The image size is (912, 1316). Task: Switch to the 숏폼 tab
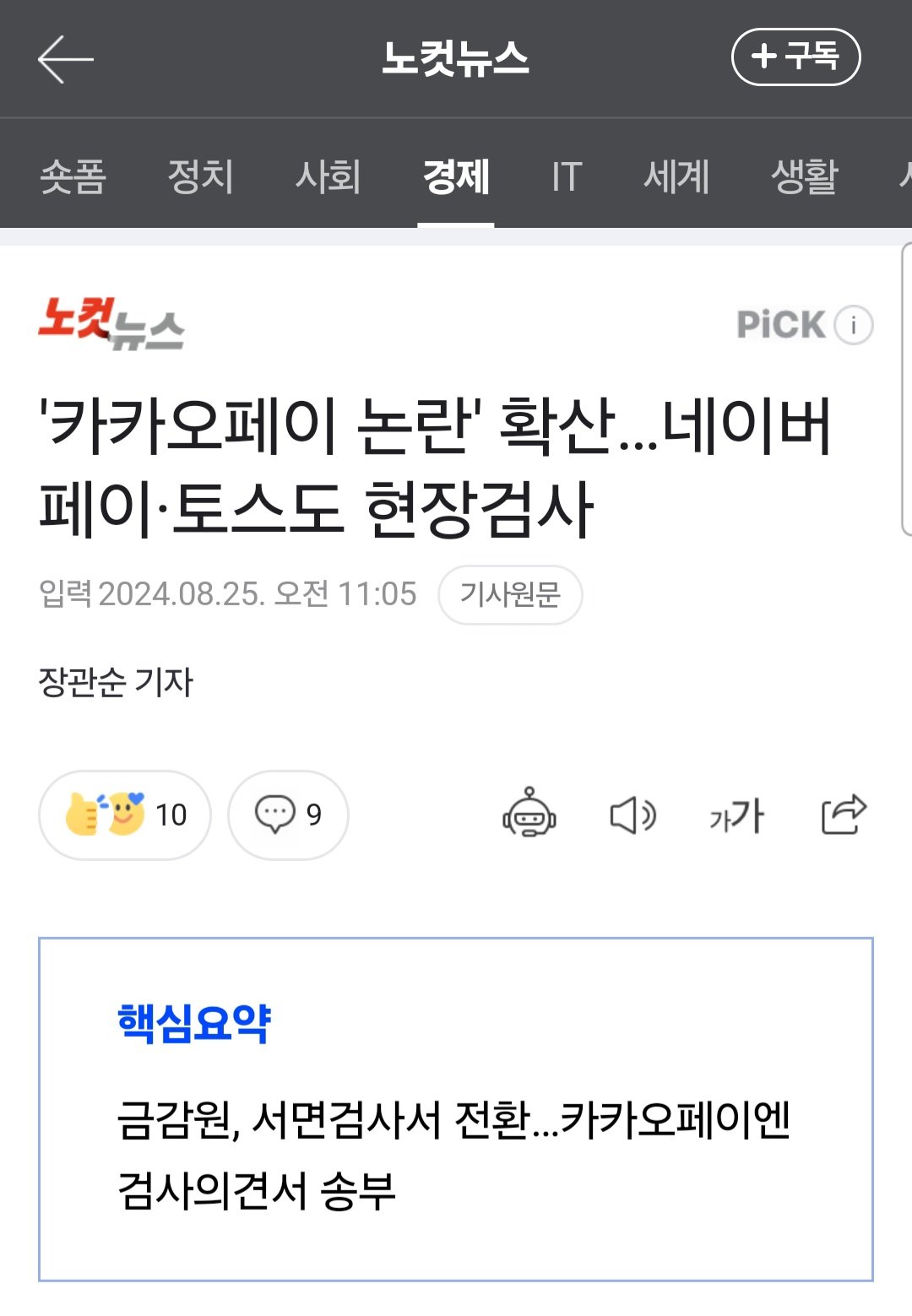73,176
